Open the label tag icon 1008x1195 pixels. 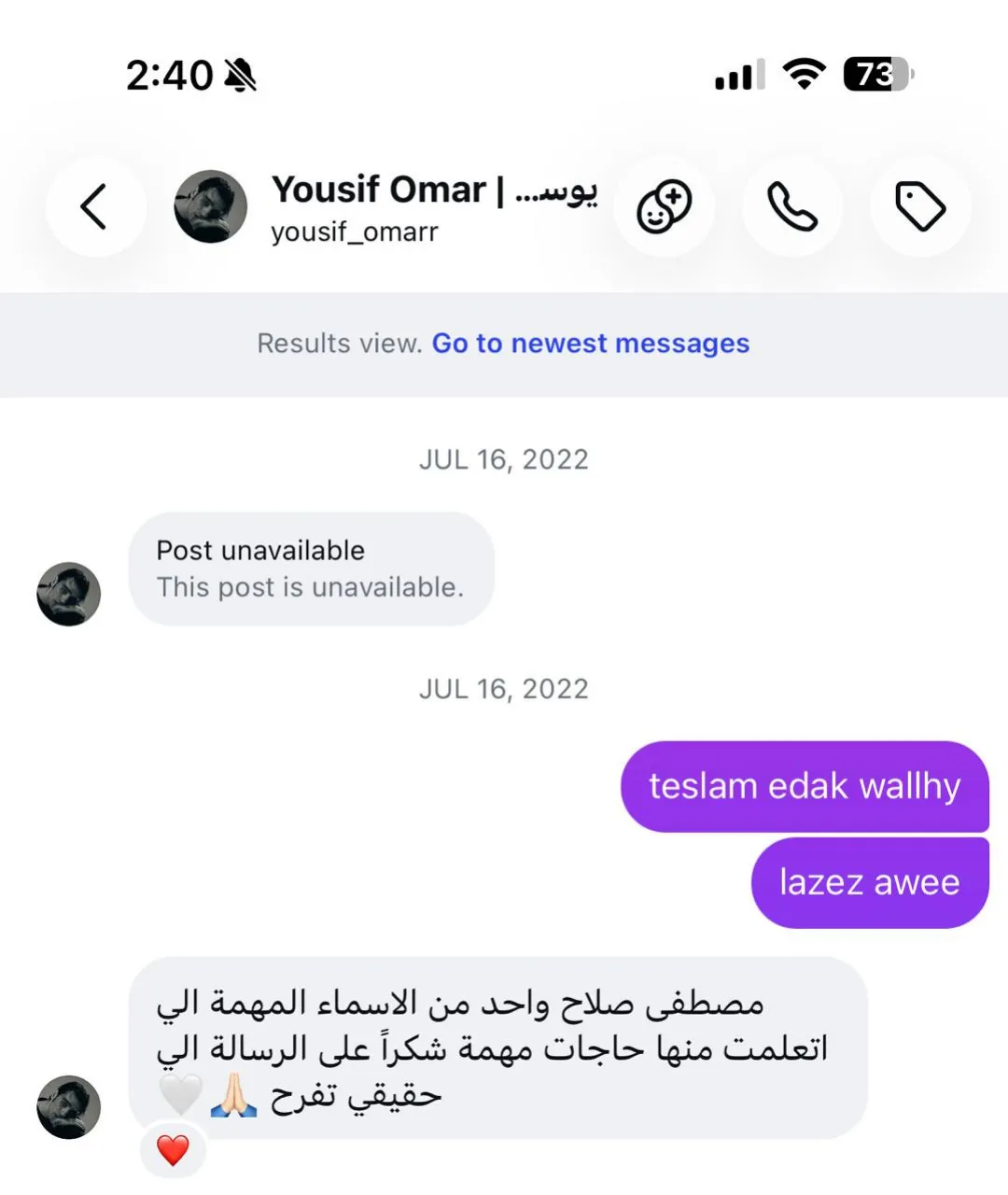pos(920,206)
